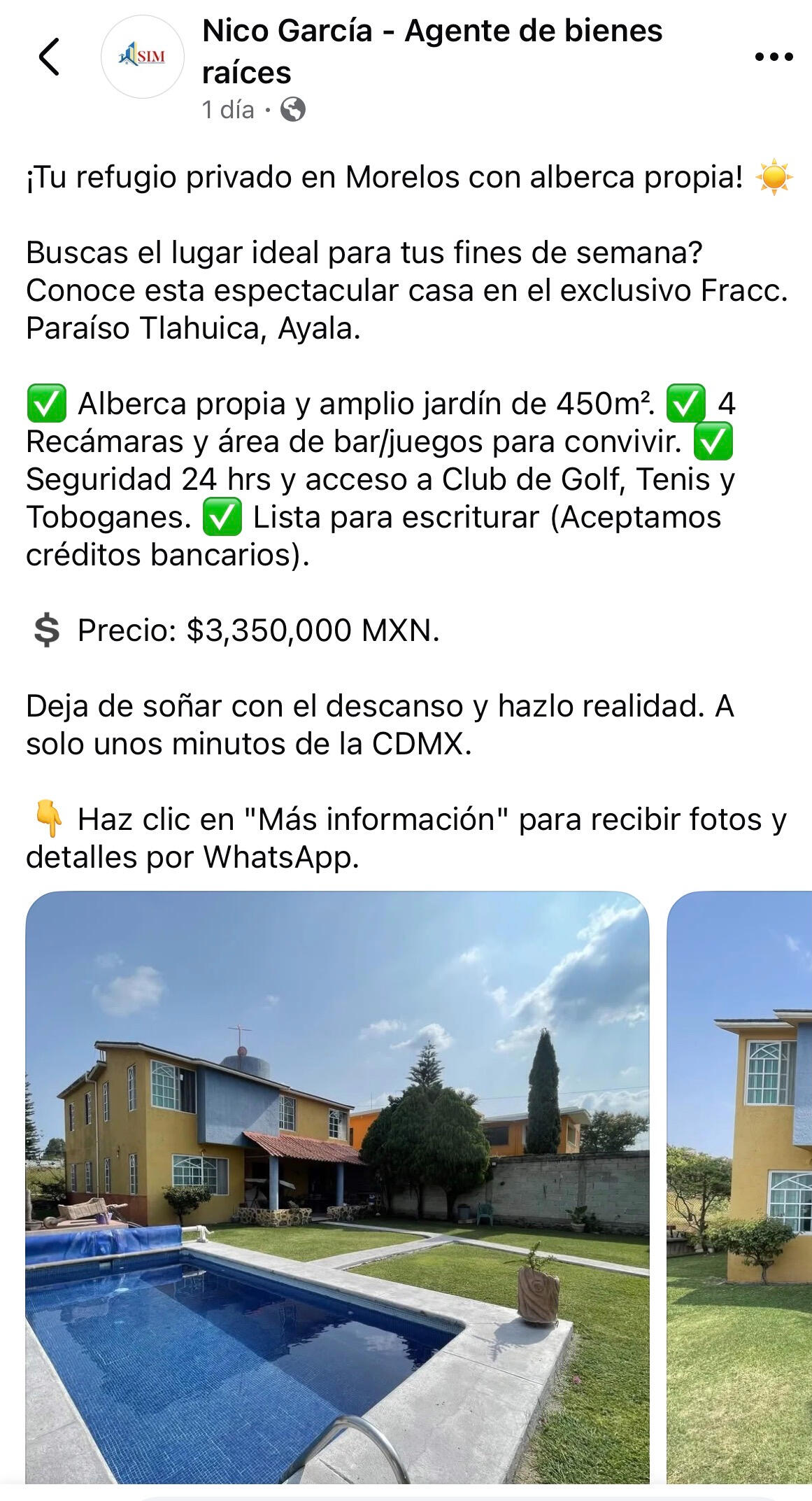812x1501 pixels.
Task: Open the SIM profile picture
Action: click(x=143, y=57)
